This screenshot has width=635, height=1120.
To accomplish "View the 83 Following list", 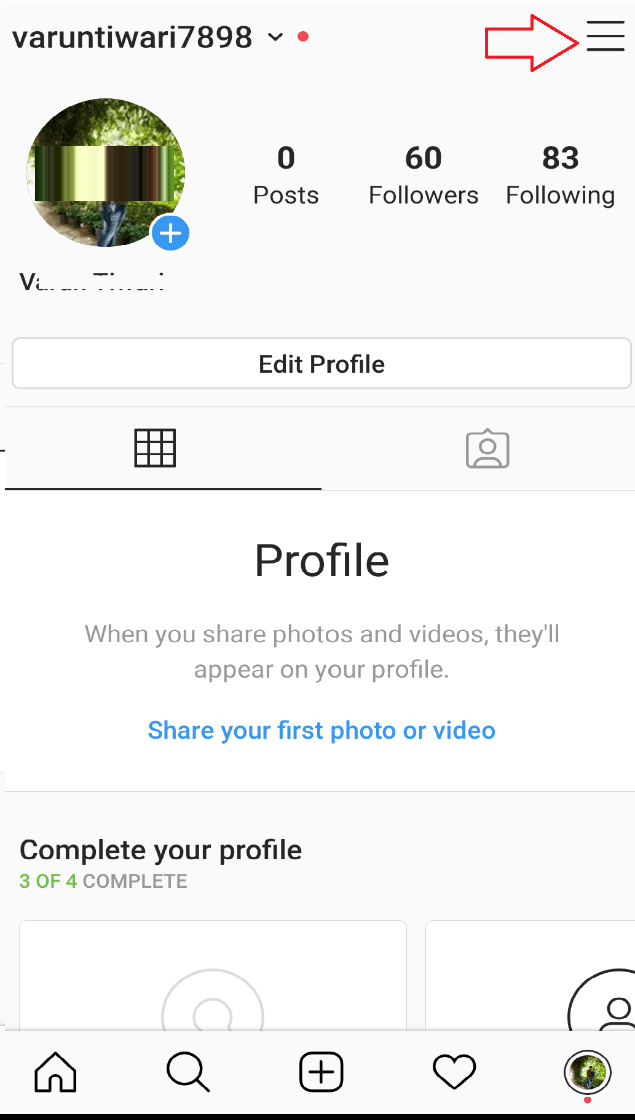I will tap(560, 174).
